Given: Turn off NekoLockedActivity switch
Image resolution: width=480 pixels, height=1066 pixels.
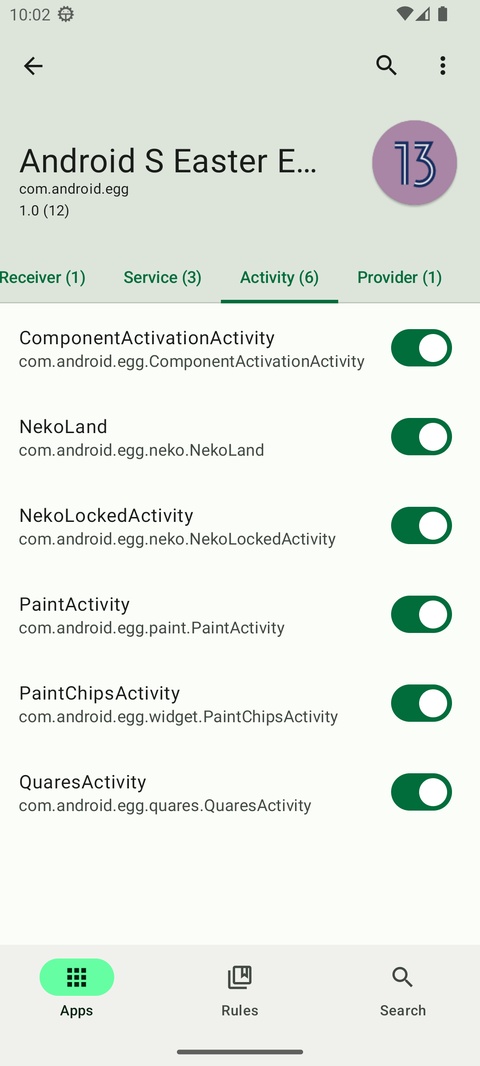Looking at the screenshot, I should (422, 526).
